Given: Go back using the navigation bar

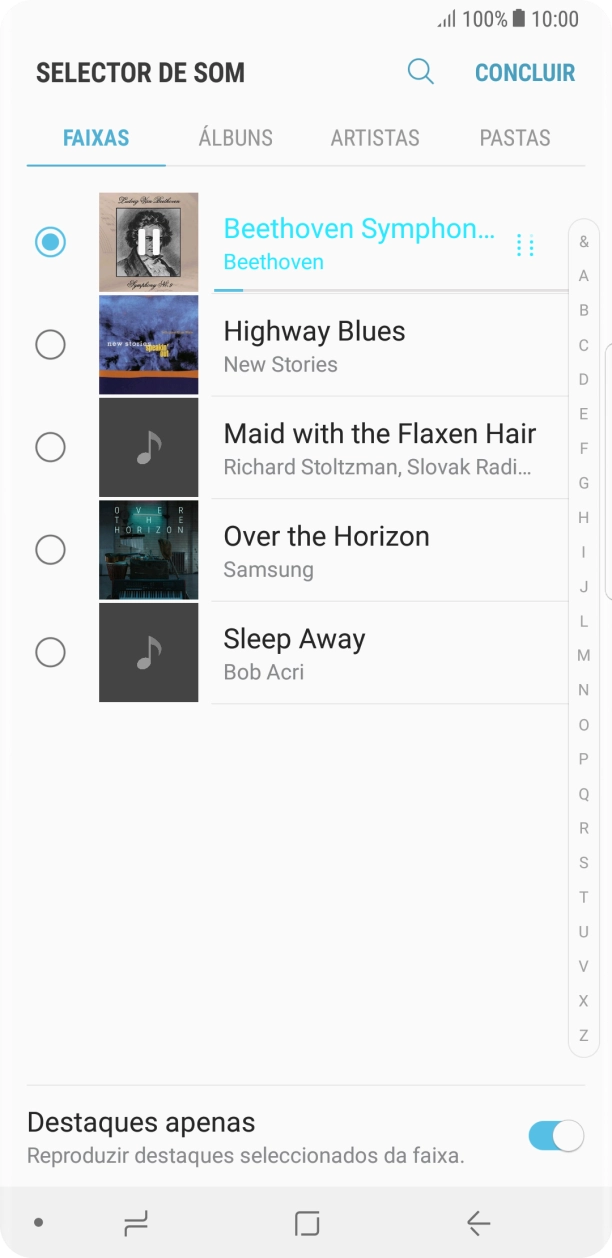Looking at the screenshot, I should (478, 1222).
